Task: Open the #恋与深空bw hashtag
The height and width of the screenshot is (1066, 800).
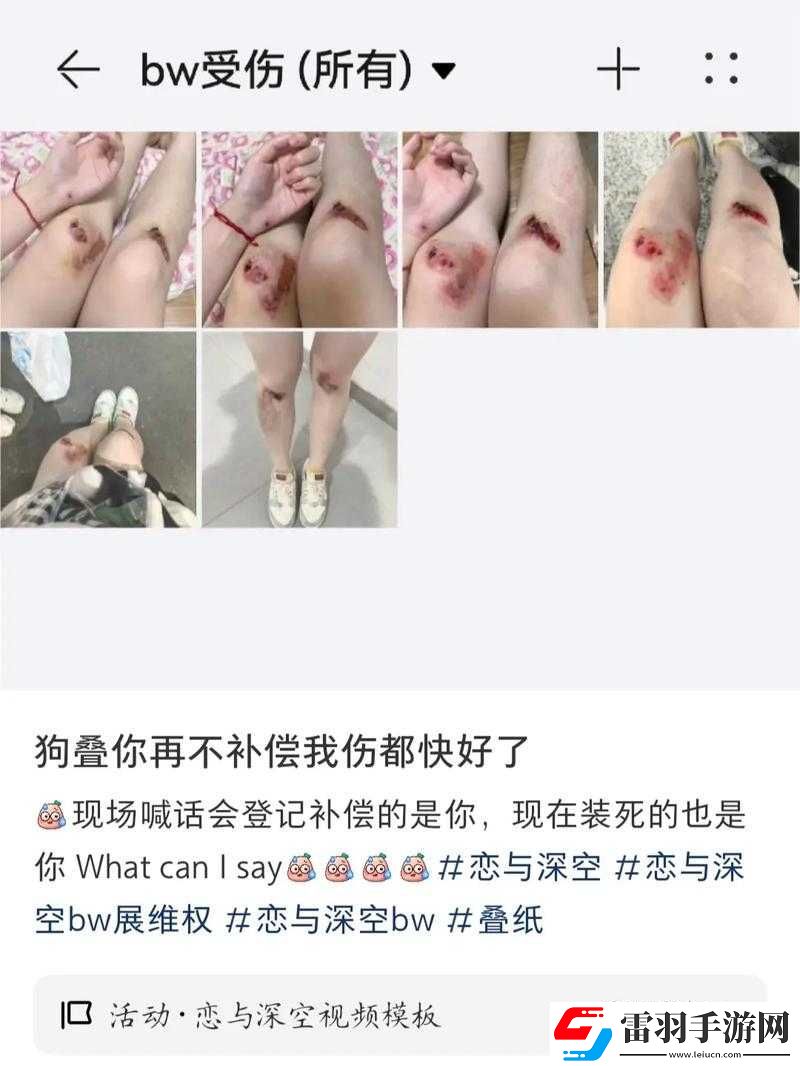Action: coord(331,919)
